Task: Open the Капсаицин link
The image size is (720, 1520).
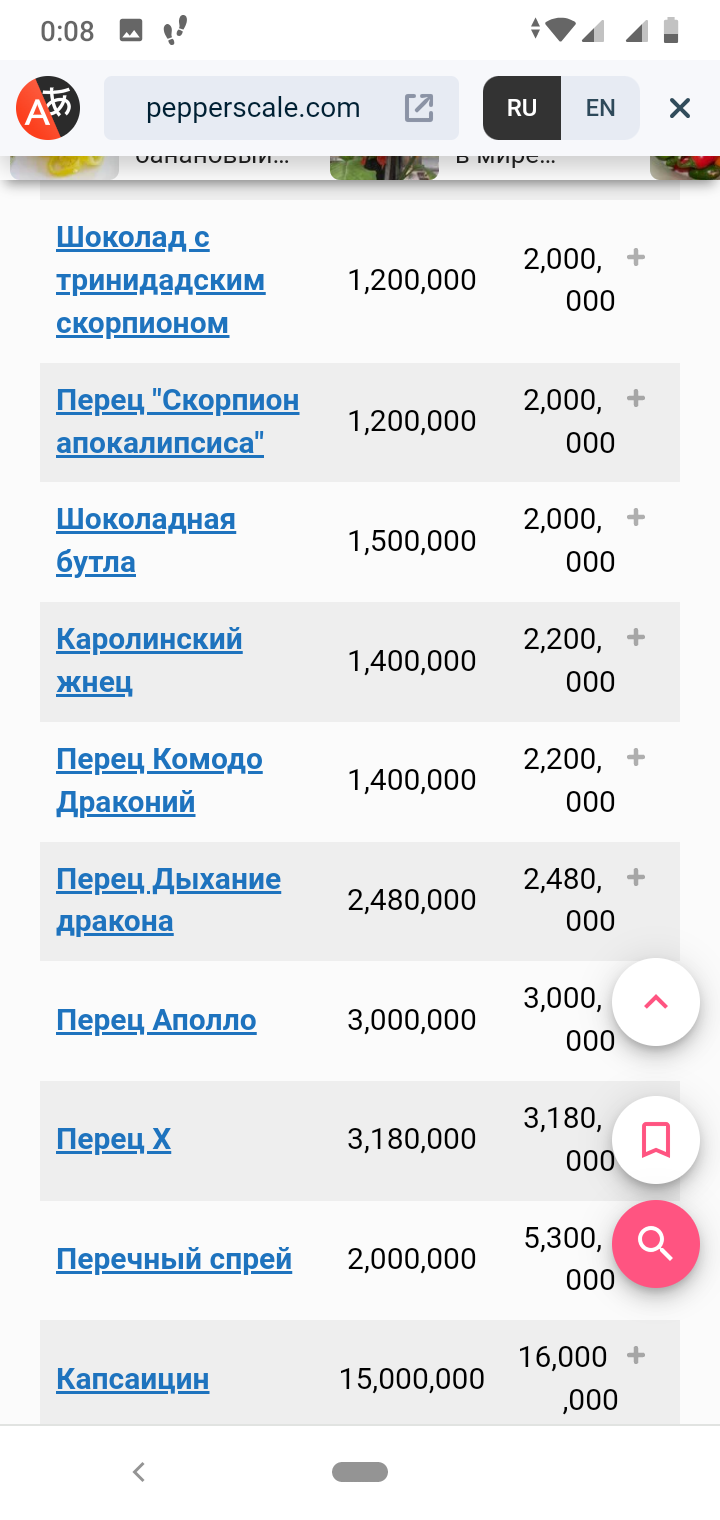Action: coord(133,1379)
